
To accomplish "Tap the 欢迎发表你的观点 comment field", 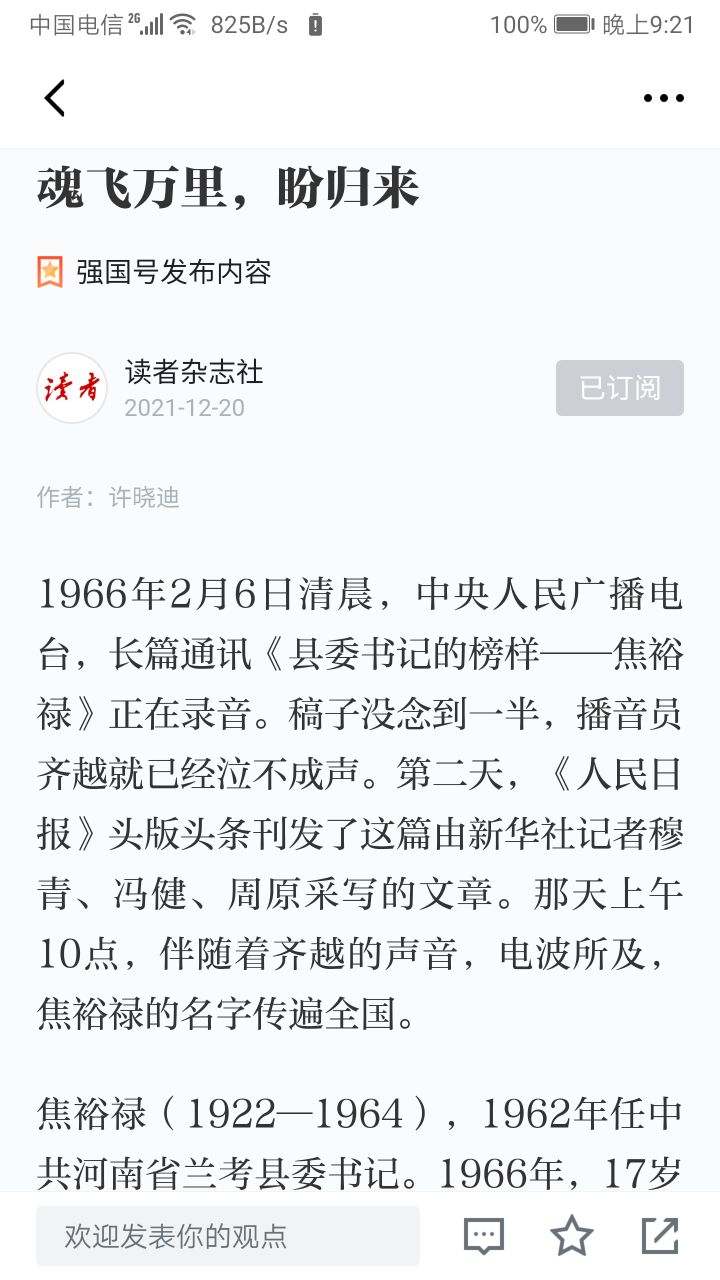I will 228,1236.
